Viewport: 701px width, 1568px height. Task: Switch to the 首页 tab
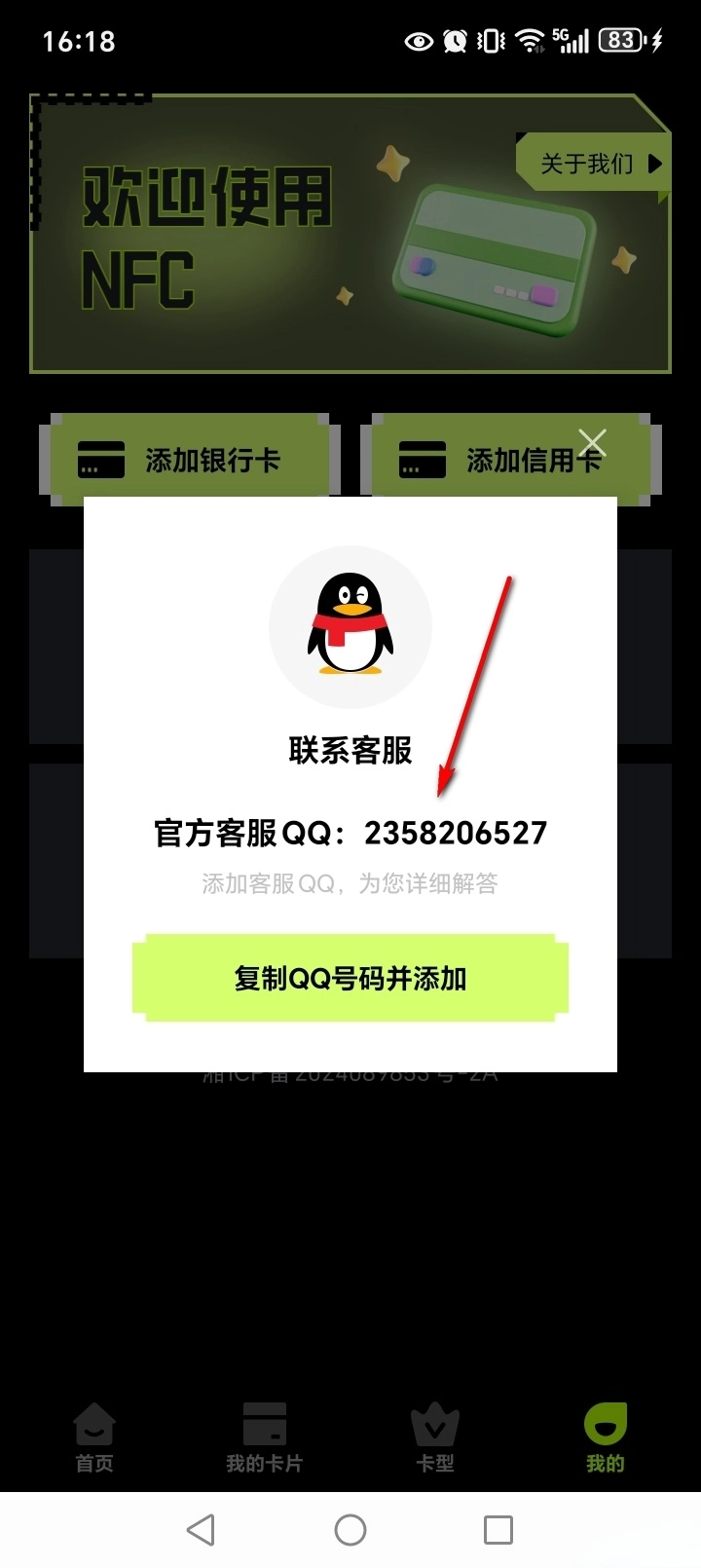point(94,1438)
